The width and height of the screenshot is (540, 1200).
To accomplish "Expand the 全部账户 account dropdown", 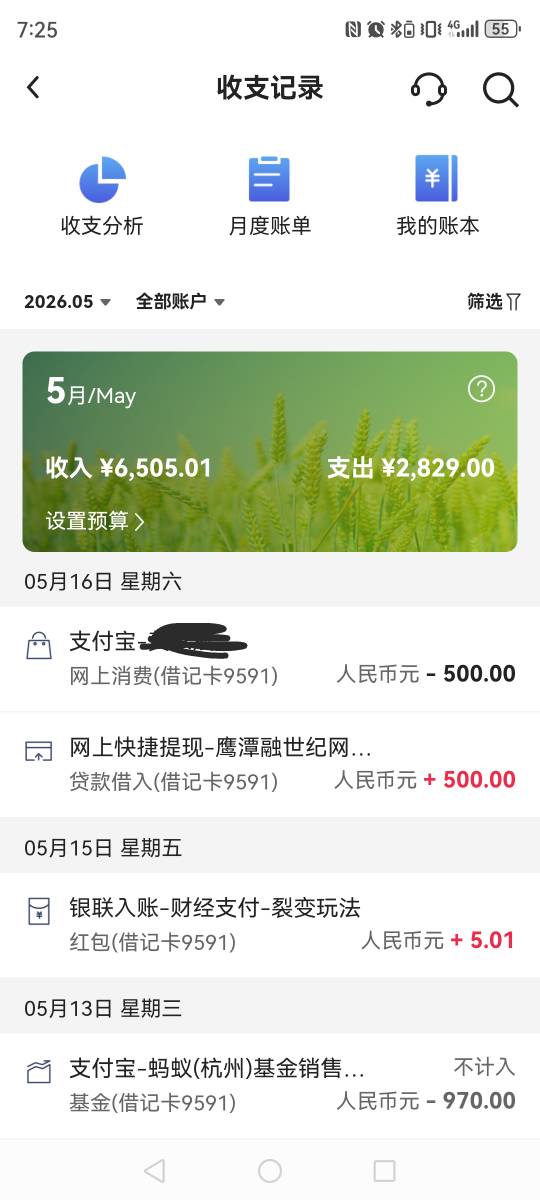I will tap(181, 301).
